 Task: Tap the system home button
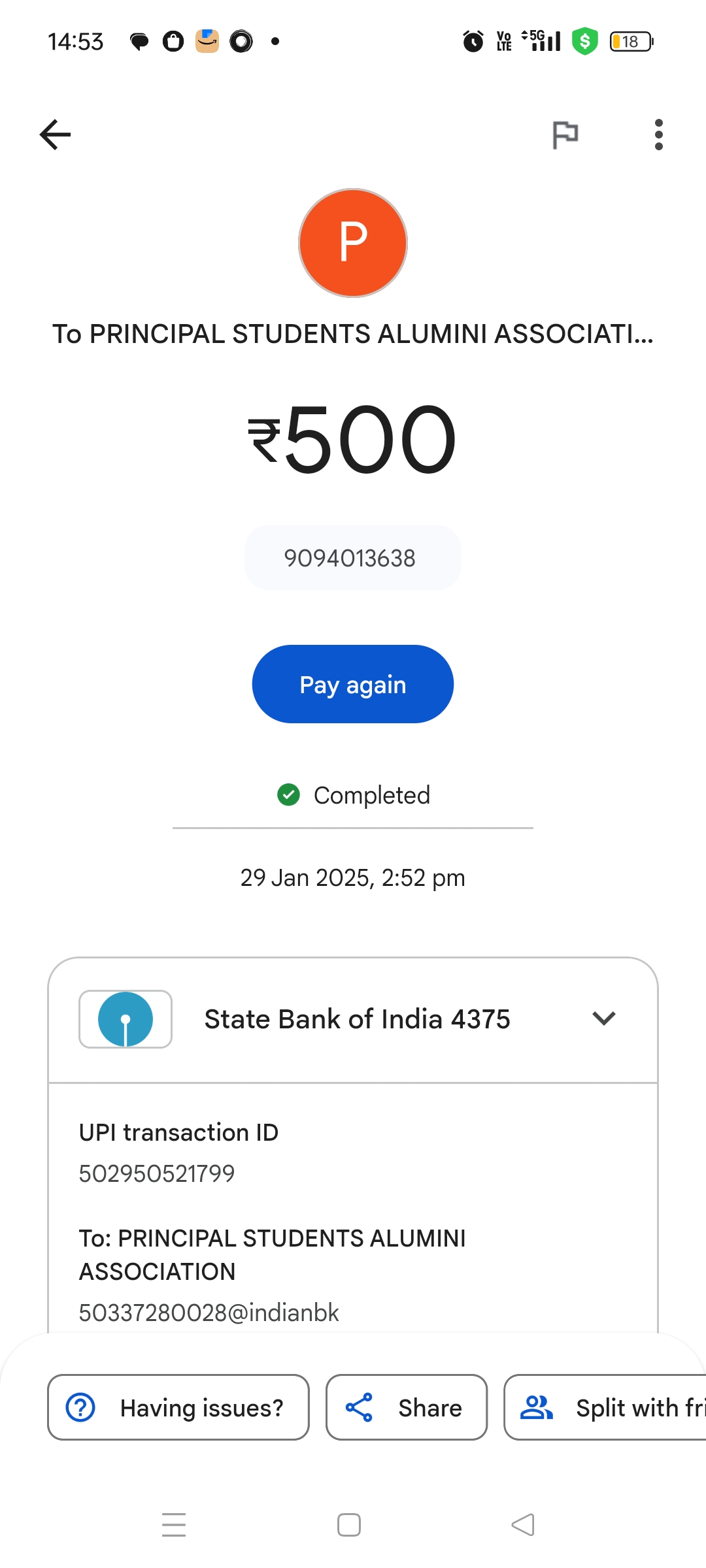(349, 1525)
